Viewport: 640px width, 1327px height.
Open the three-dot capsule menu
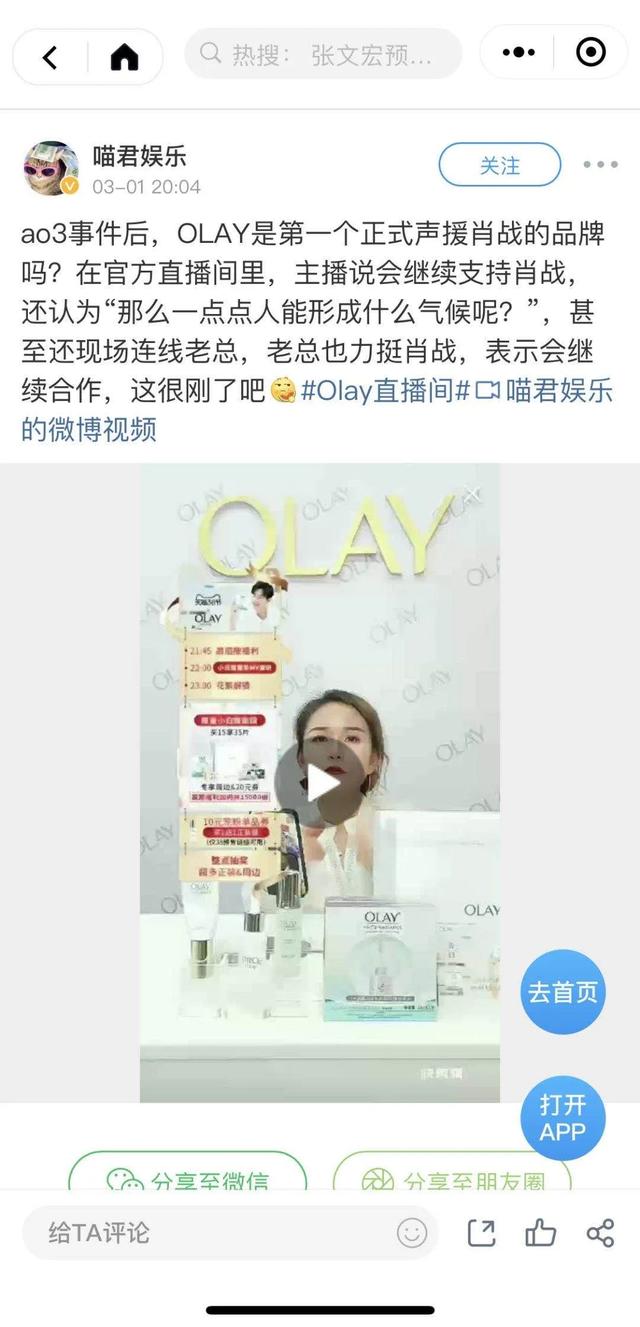pos(518,53)
